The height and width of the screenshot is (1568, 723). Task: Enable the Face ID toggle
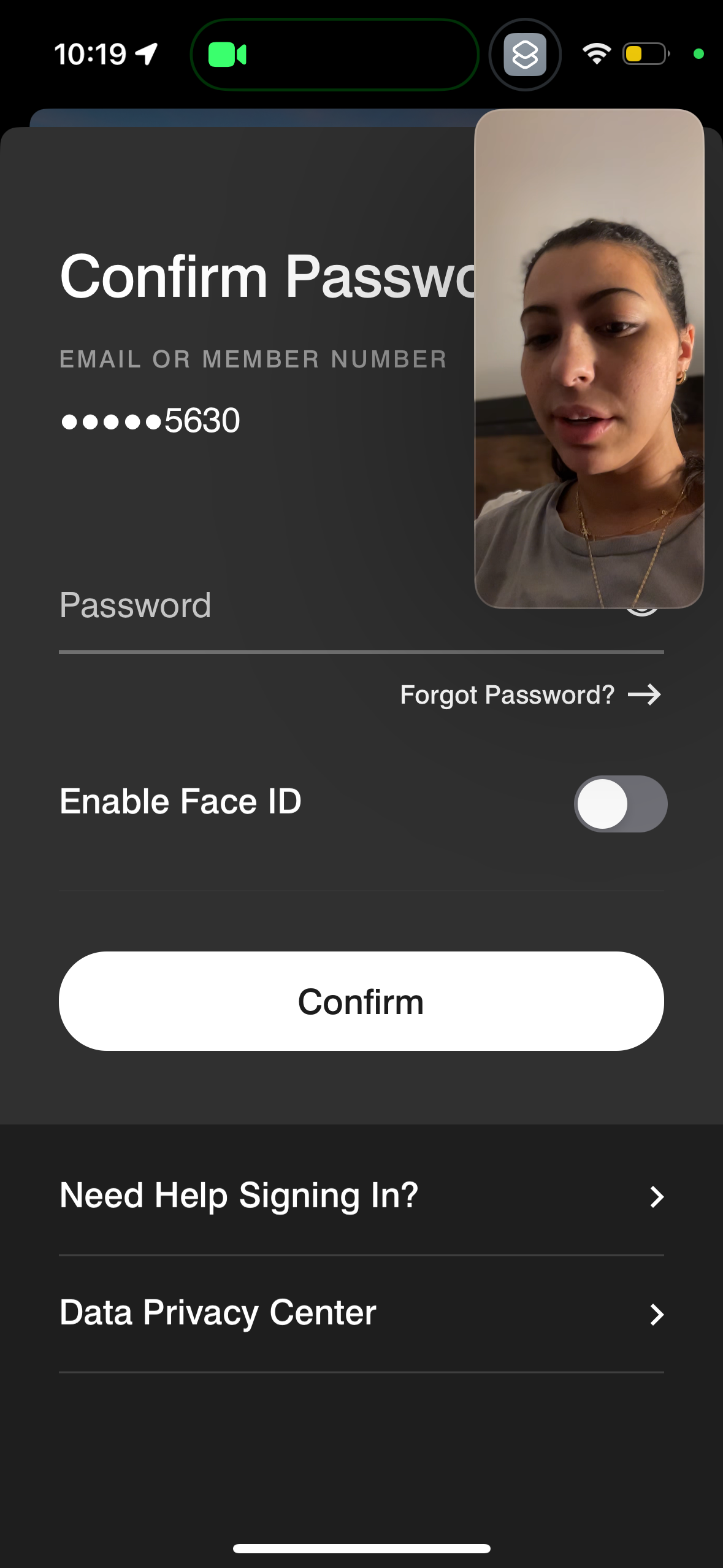620,804
